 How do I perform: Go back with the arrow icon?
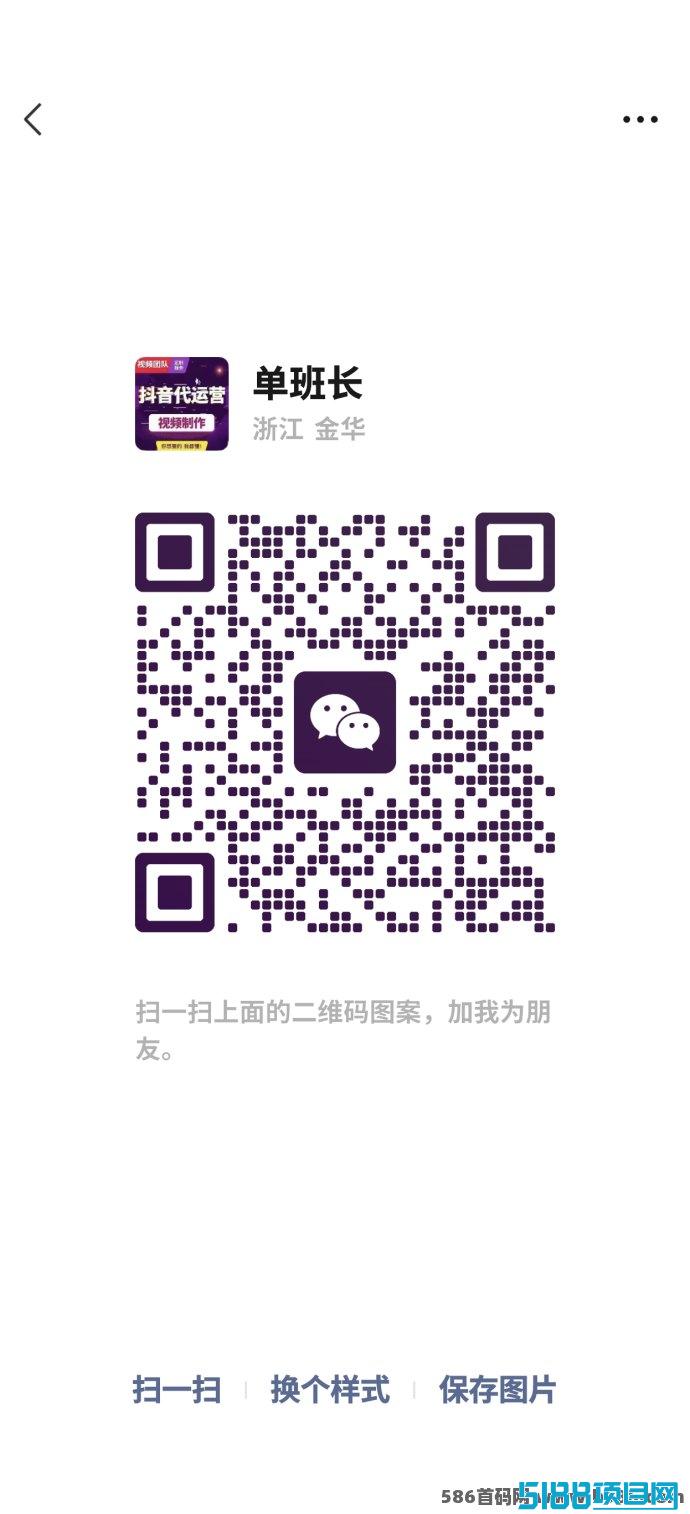click(33, 119)
